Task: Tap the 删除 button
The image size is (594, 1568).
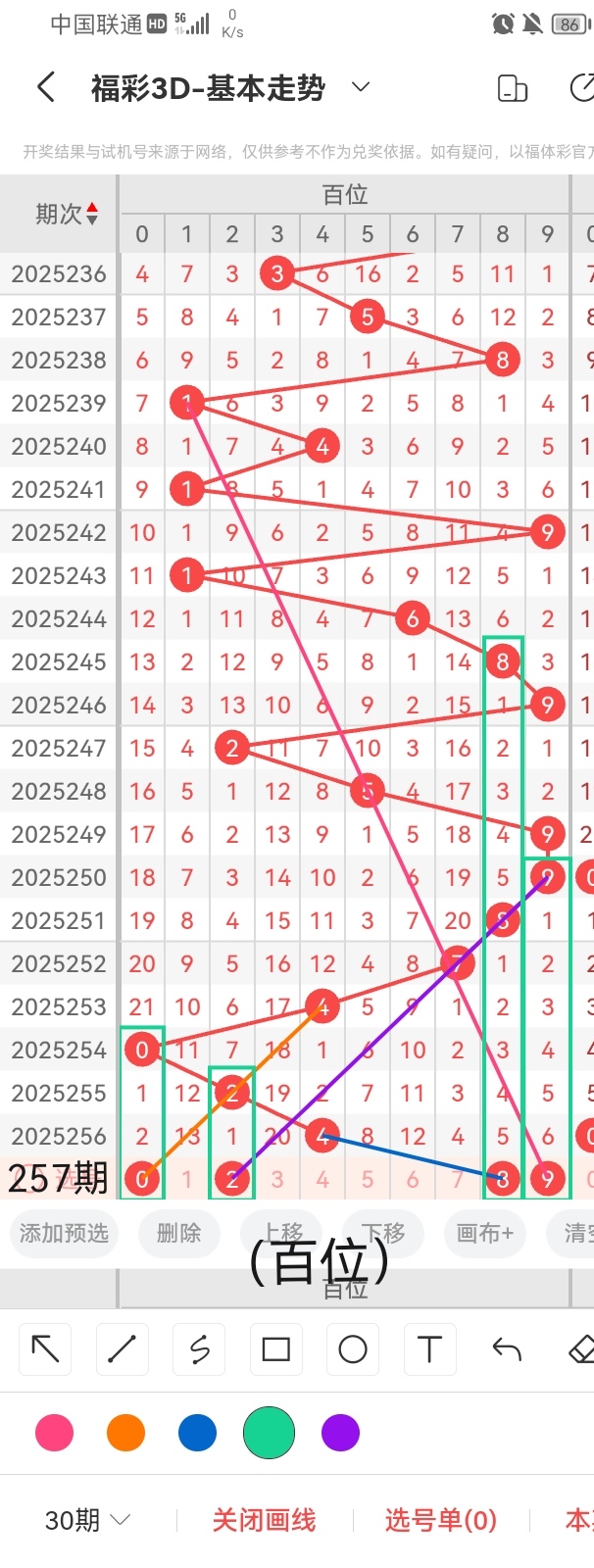Action: click(178, 1233)
